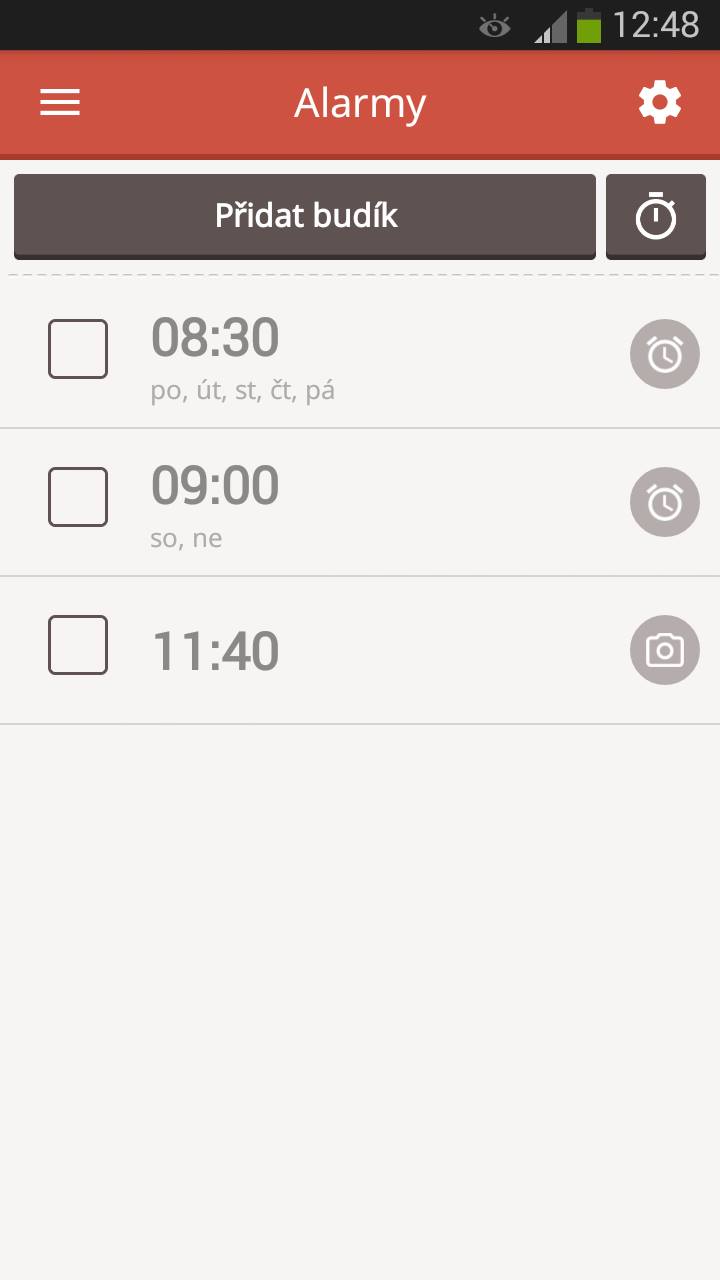
Task: Tap the alarm clock icon on 09:00
Action: 665,502
